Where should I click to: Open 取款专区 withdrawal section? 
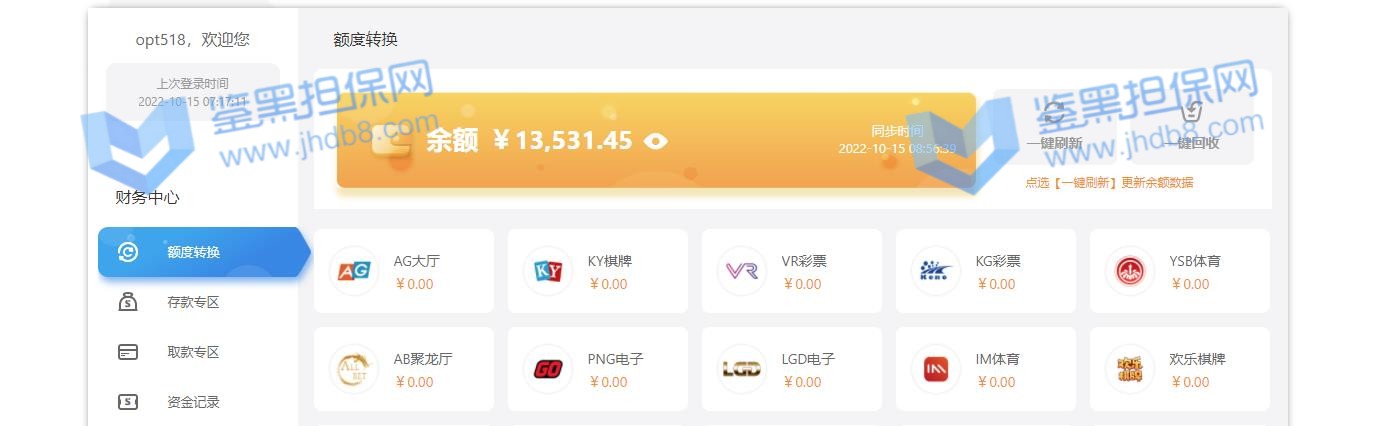point(192,352)
